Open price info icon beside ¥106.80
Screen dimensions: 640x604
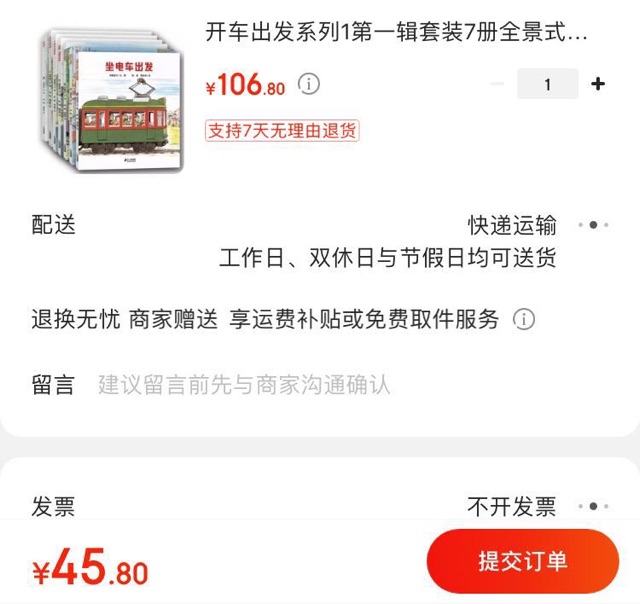[x=309, y=85]
